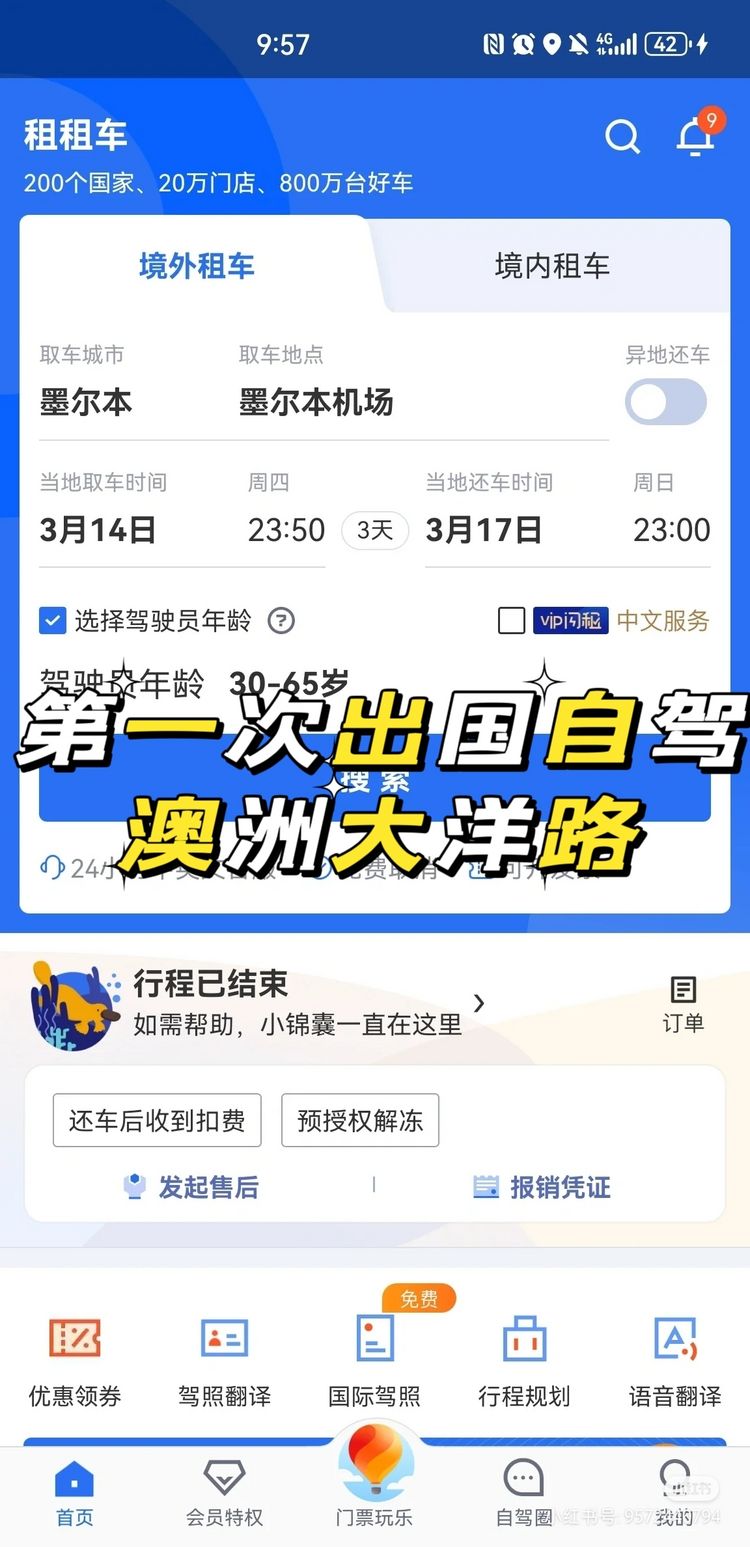Tap 预授权解冻 chip
Screen dimensions: 750x1547
360,1120
